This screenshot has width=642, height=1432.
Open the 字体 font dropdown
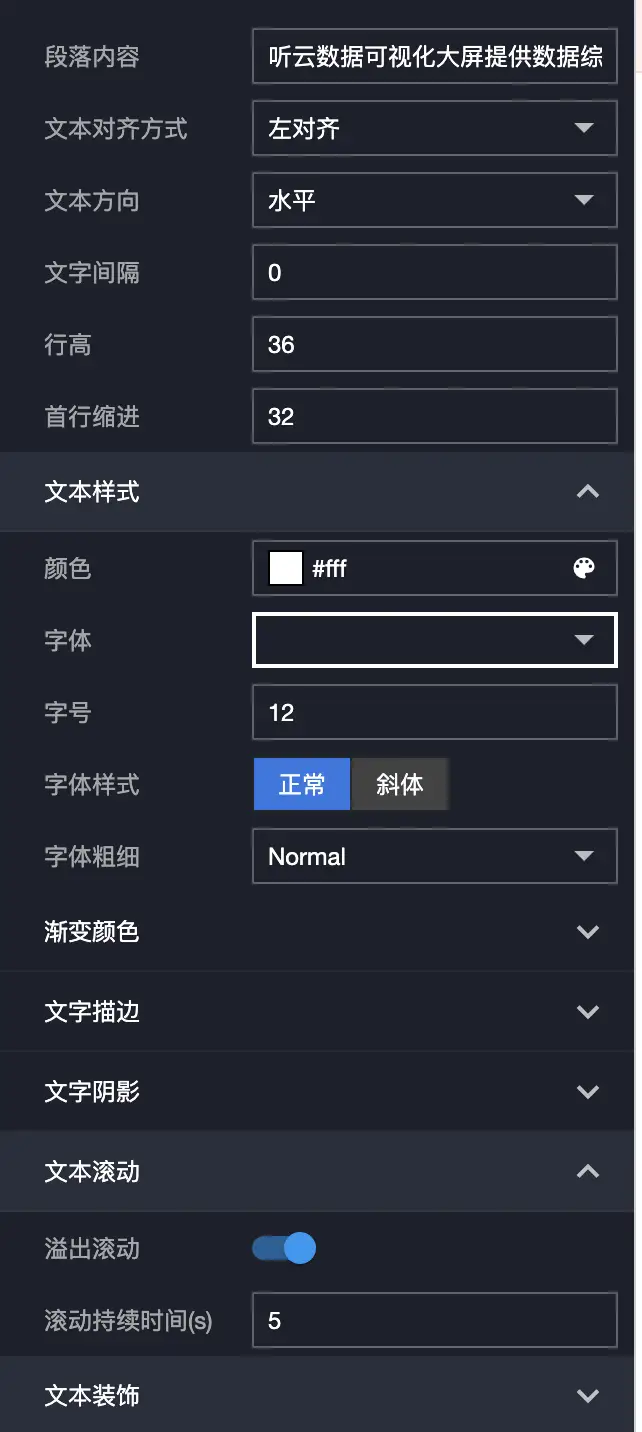[434, 640]
